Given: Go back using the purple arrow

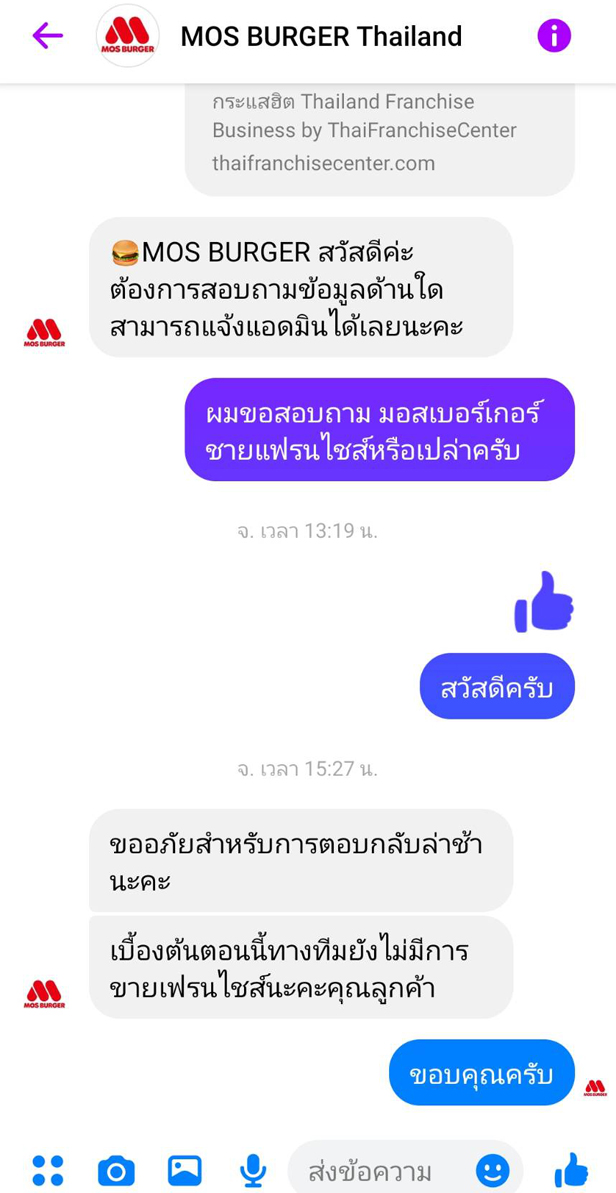Looking at the screenshot, I should (x=47, y=36).
